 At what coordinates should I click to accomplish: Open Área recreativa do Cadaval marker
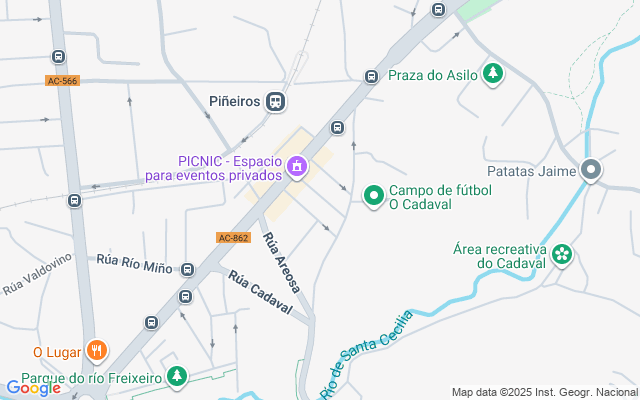pyautogui.click(x=562, y=255)
